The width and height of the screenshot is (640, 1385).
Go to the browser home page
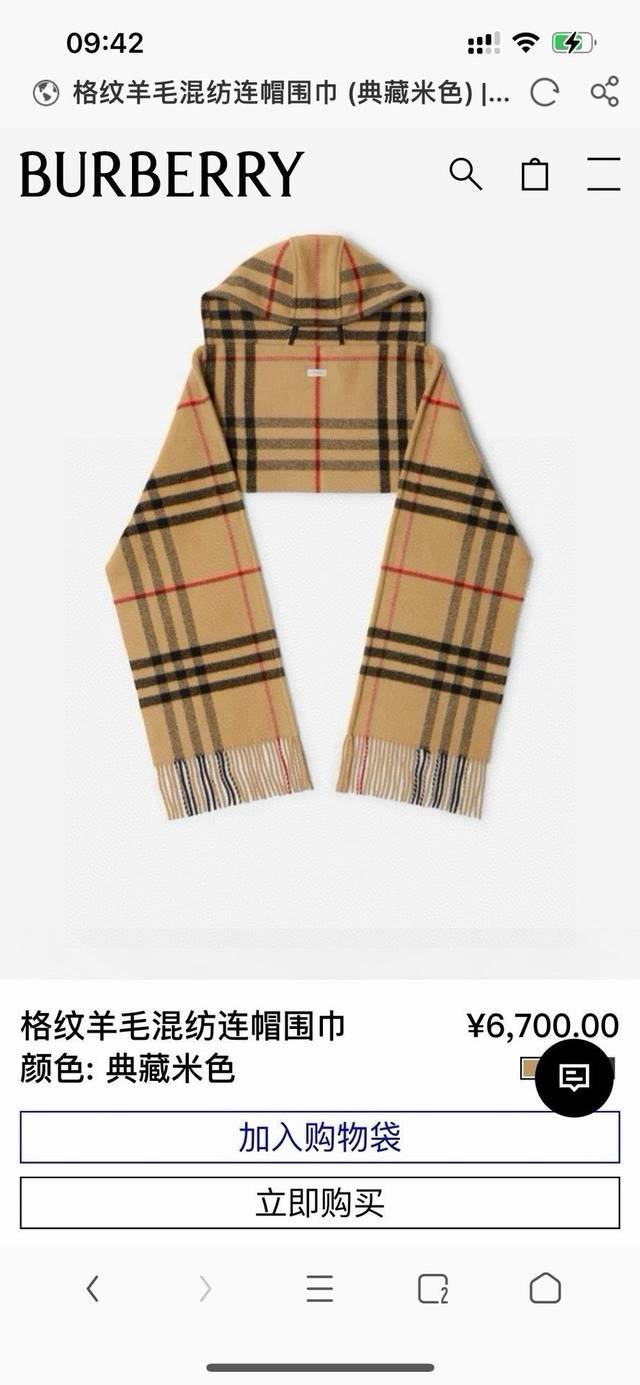[x=545, y=1288]
